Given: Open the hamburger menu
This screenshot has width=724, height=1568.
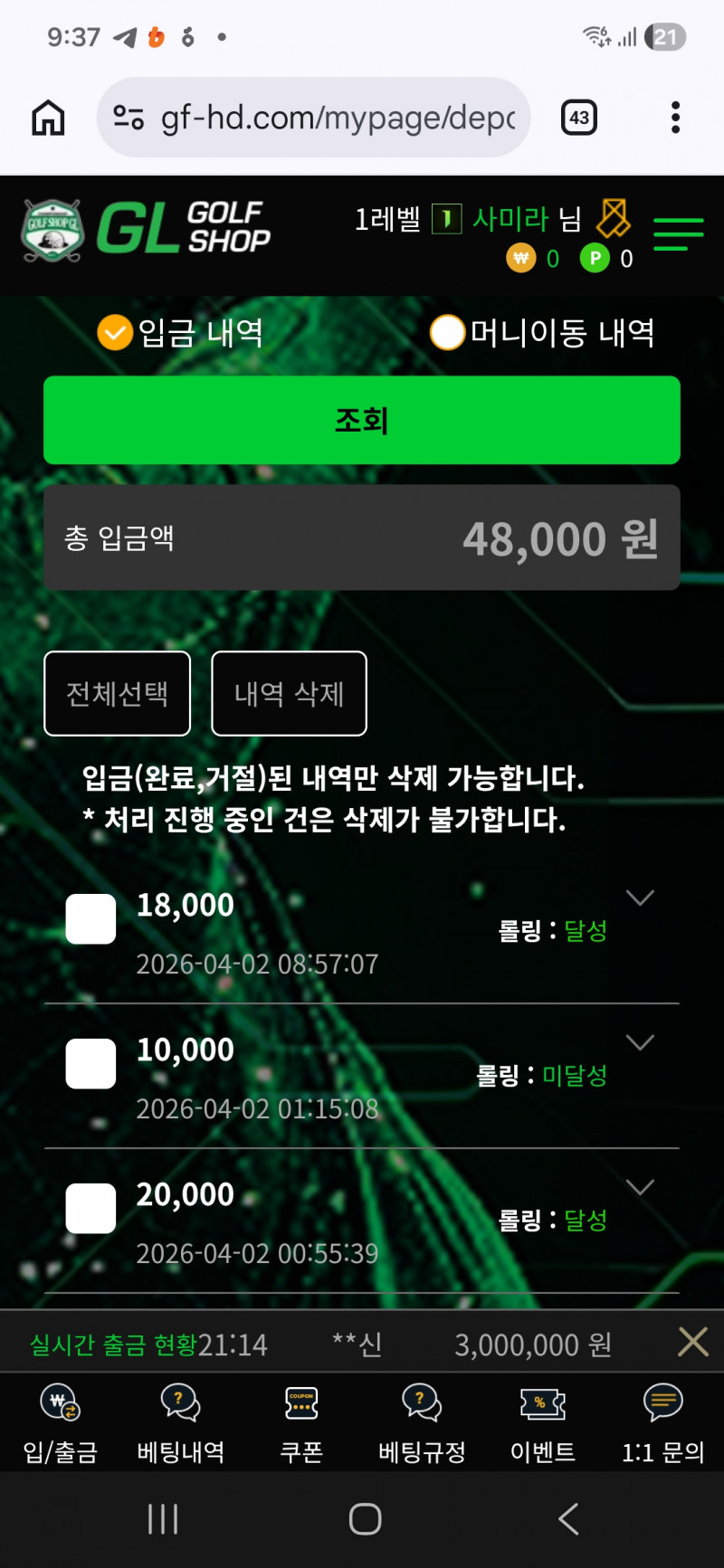Looking at the screenshot, I should click(678, 233).
